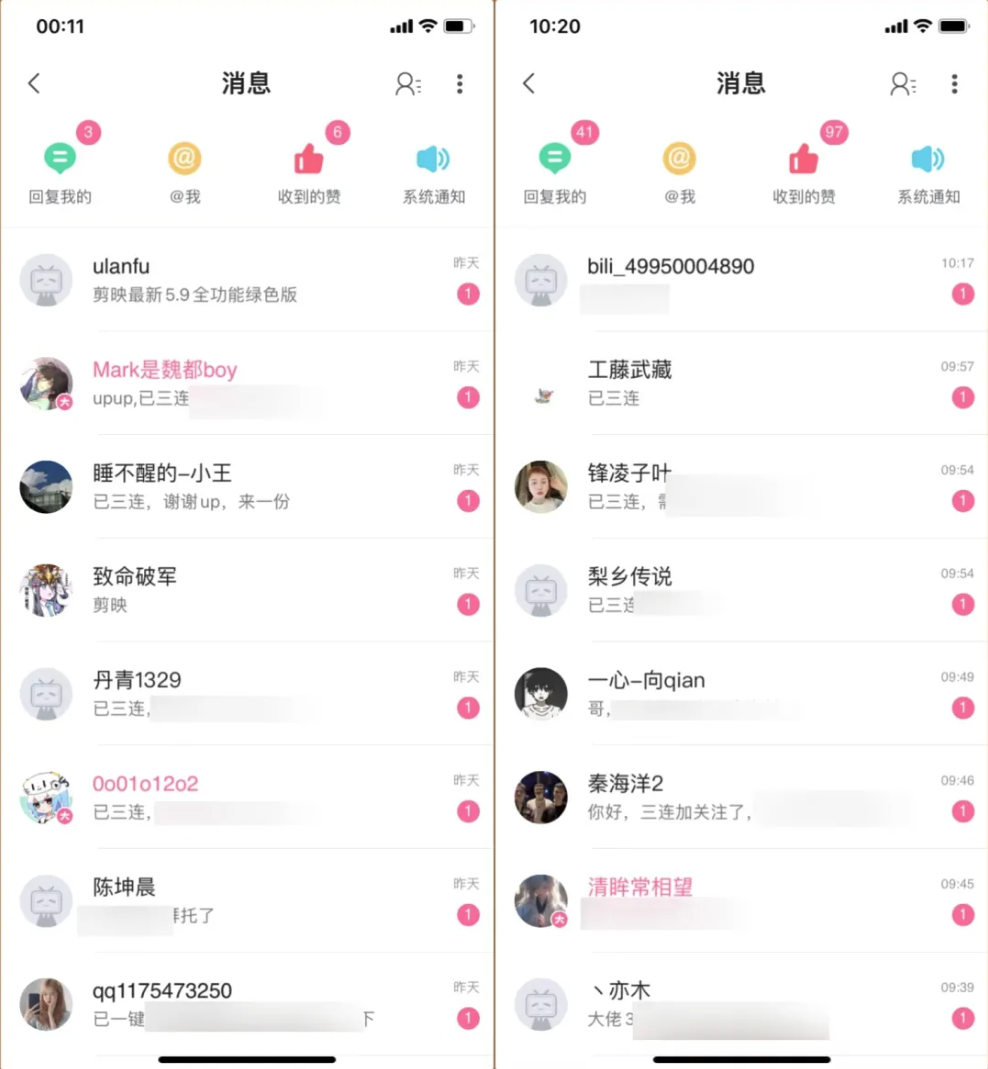The width and height of the screenshot is (988, 1069).
Task: Open the message from 锋凌子叶
Action: (x=745, y=486)
